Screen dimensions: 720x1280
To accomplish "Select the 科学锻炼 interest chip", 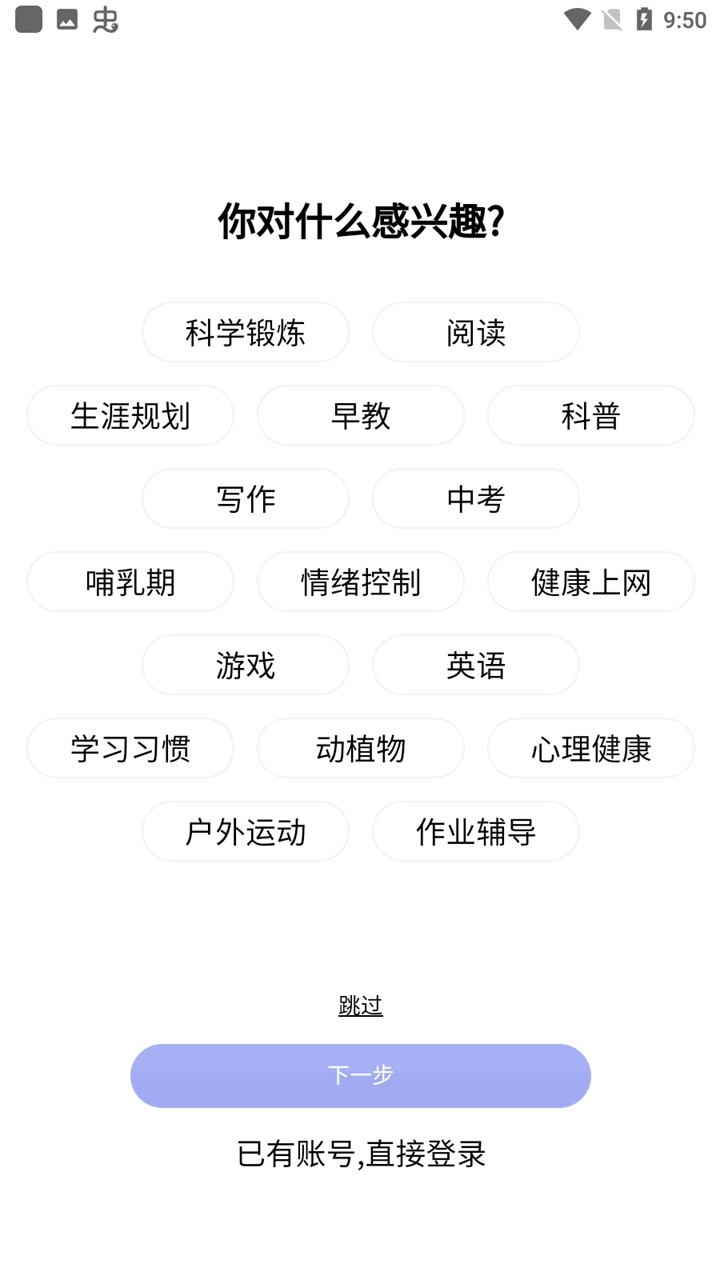I will [245, 332].
